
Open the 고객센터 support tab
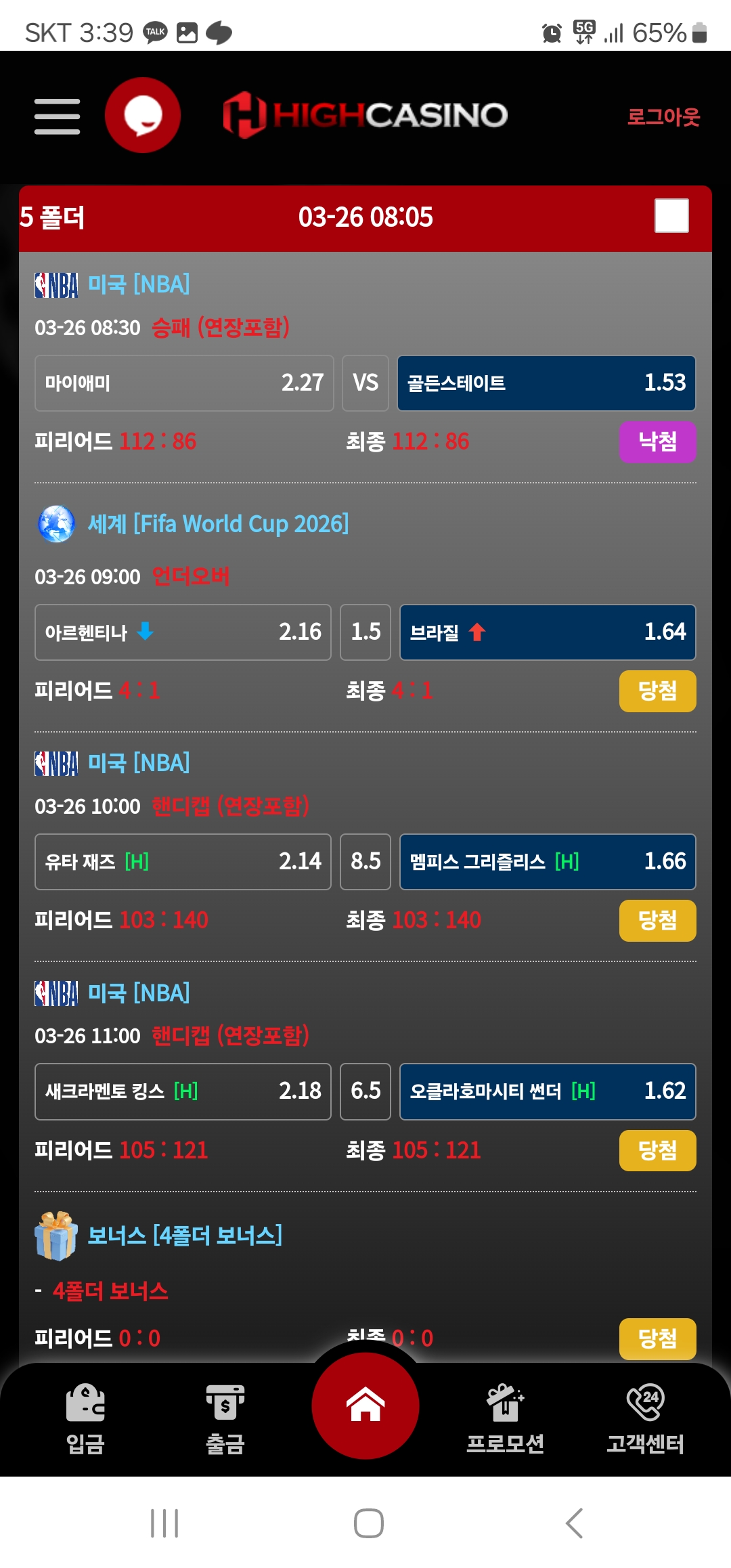tap(645, 1418)
